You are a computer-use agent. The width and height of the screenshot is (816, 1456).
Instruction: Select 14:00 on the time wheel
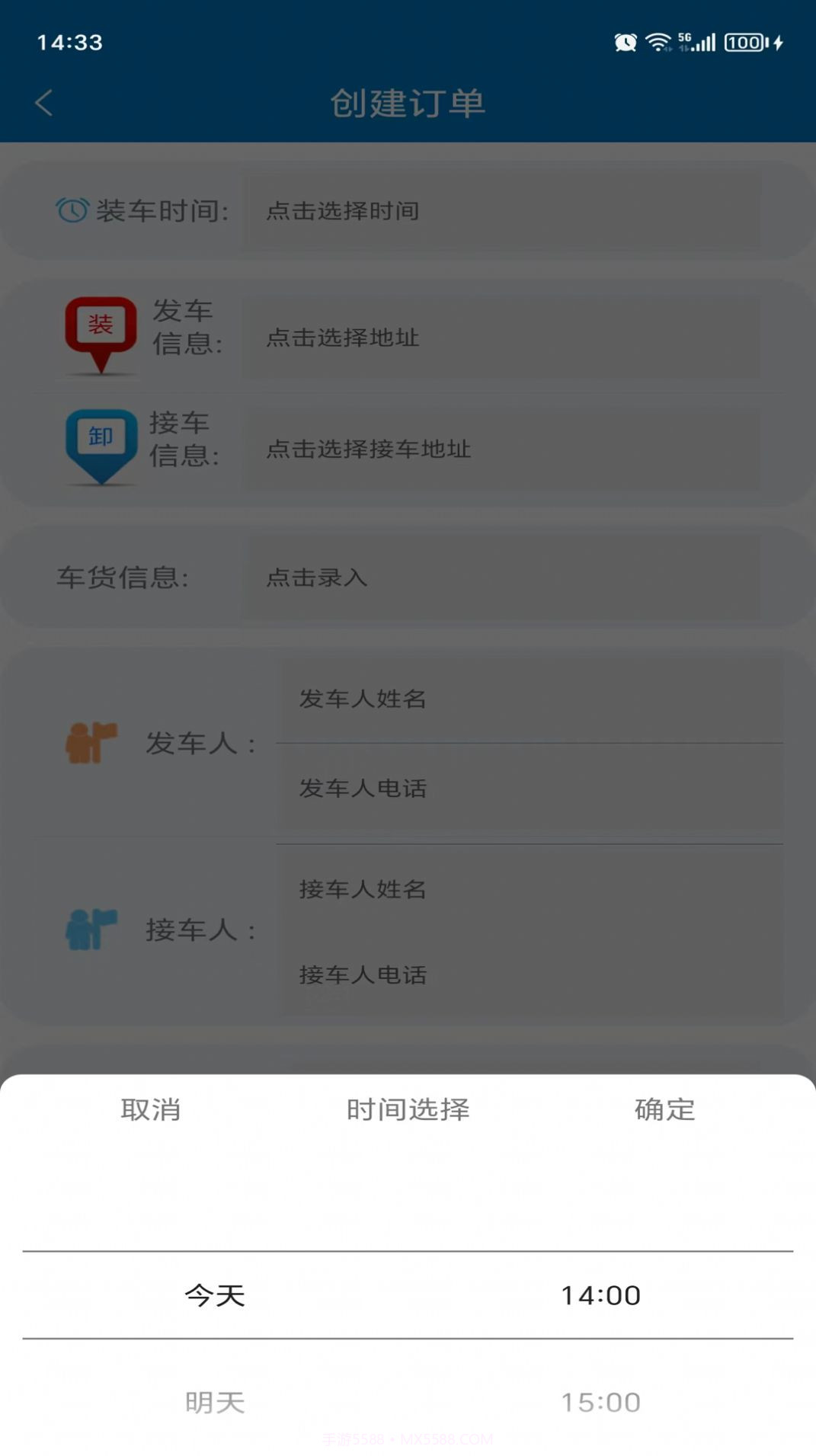600,1294
